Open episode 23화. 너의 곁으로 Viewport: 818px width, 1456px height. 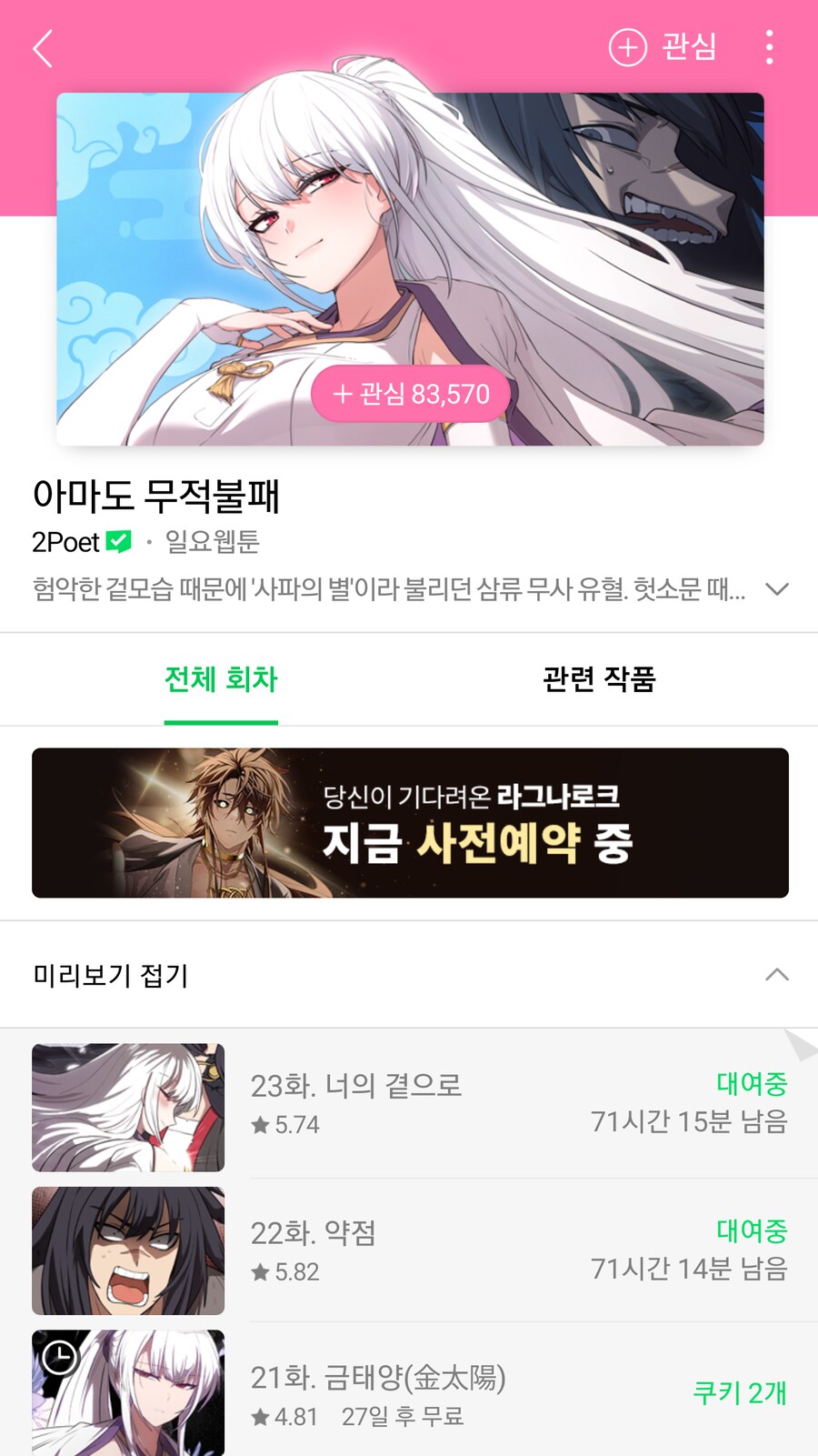point(409,1104)
